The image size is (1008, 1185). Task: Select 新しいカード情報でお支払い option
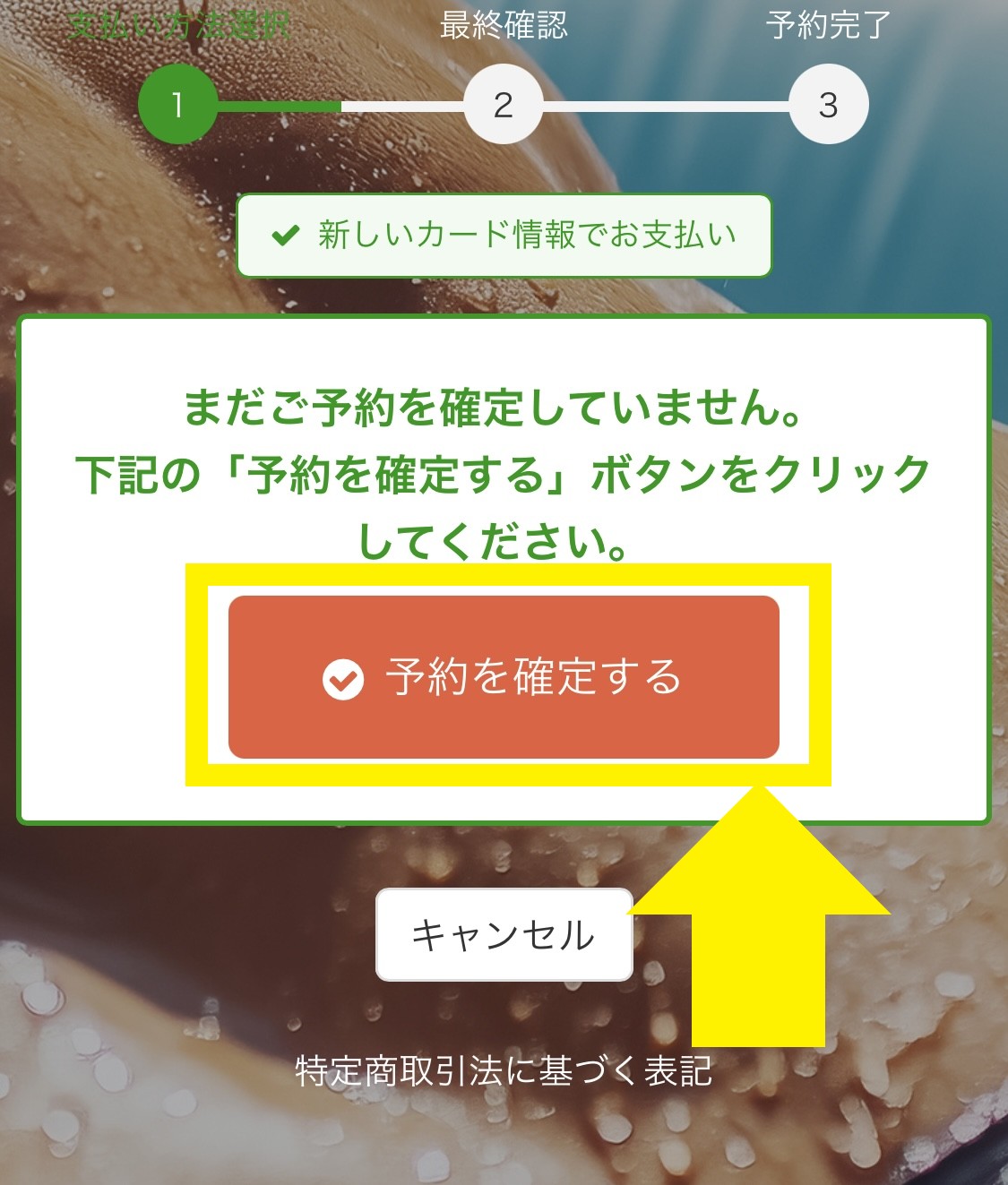pos(504,236)
